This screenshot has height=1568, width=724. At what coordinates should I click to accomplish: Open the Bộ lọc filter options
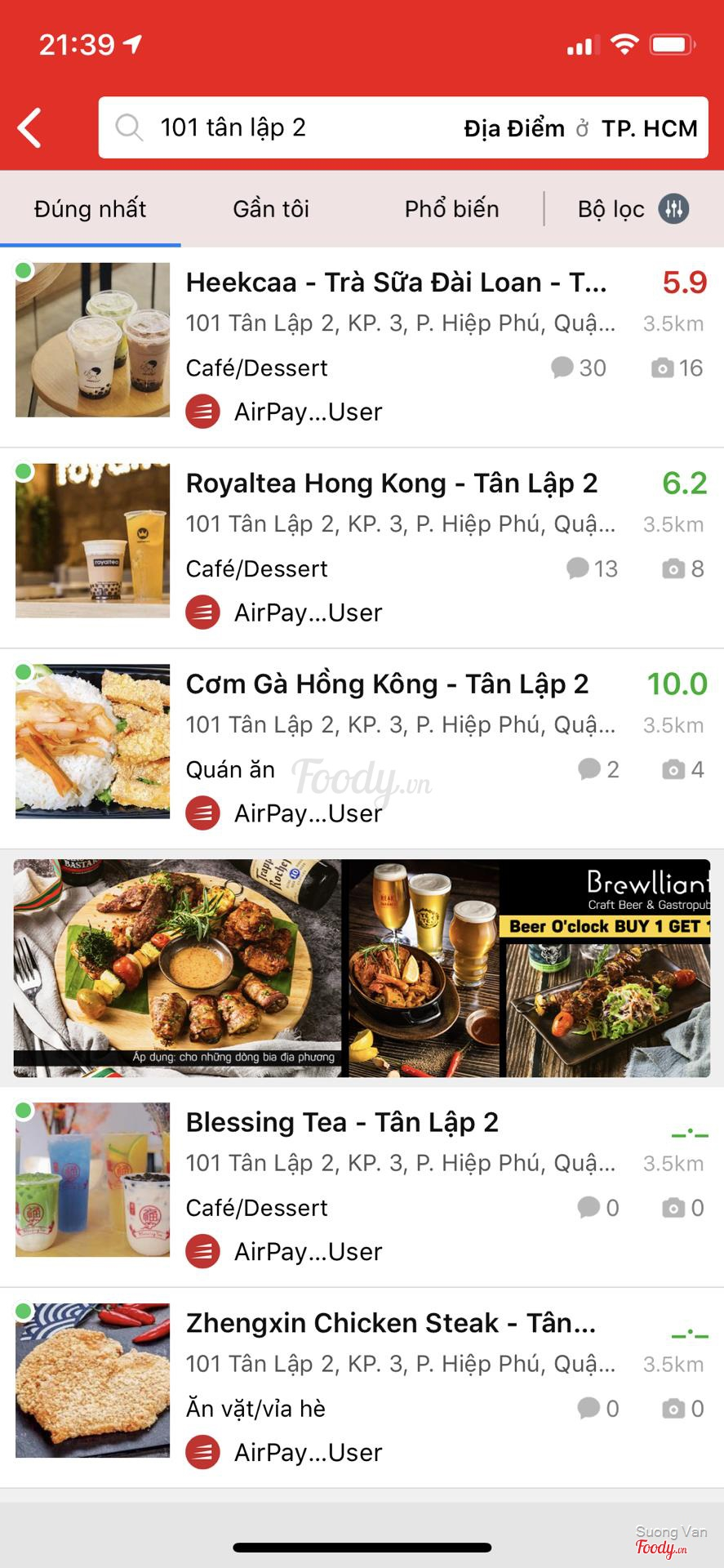pos(633,209)
